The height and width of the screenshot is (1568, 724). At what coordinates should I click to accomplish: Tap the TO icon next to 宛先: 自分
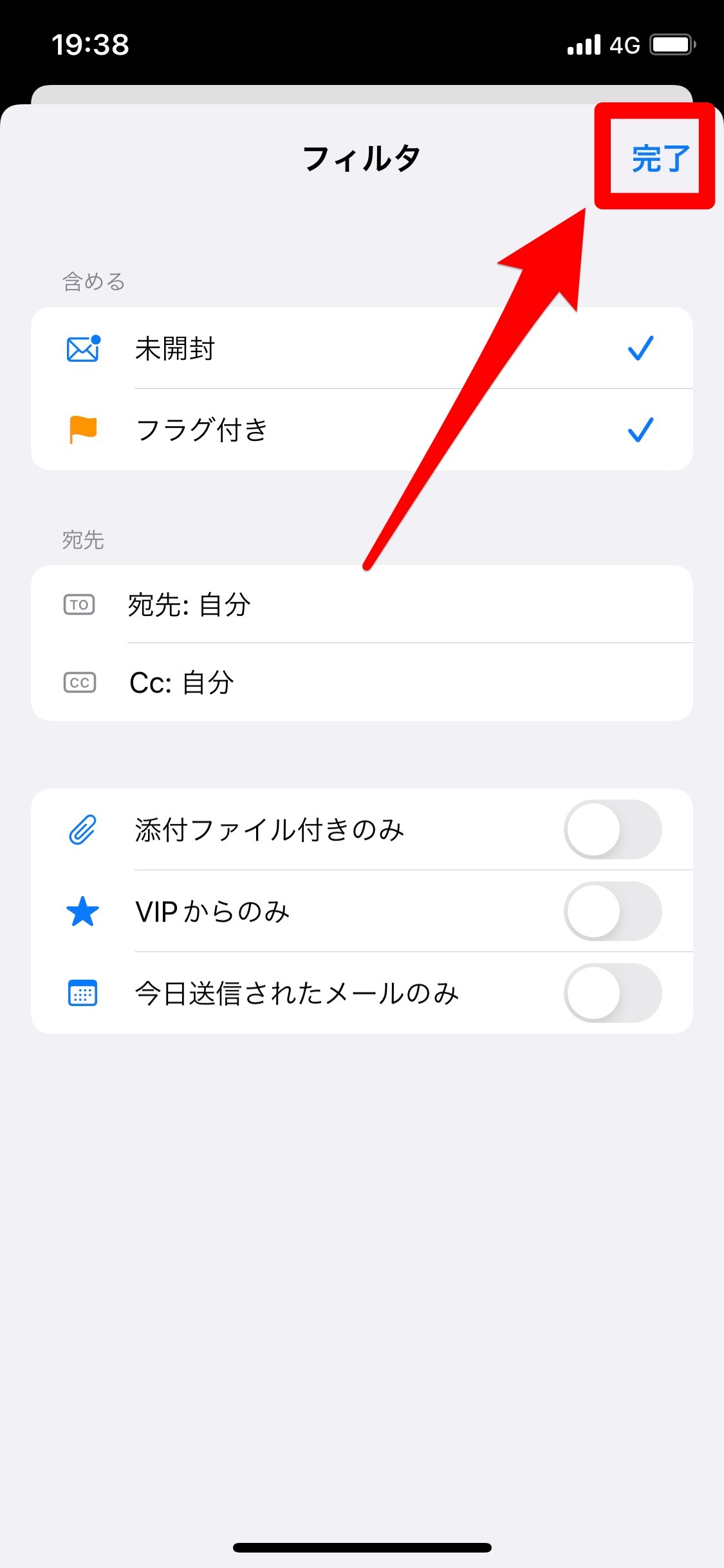tap(80, 605)
